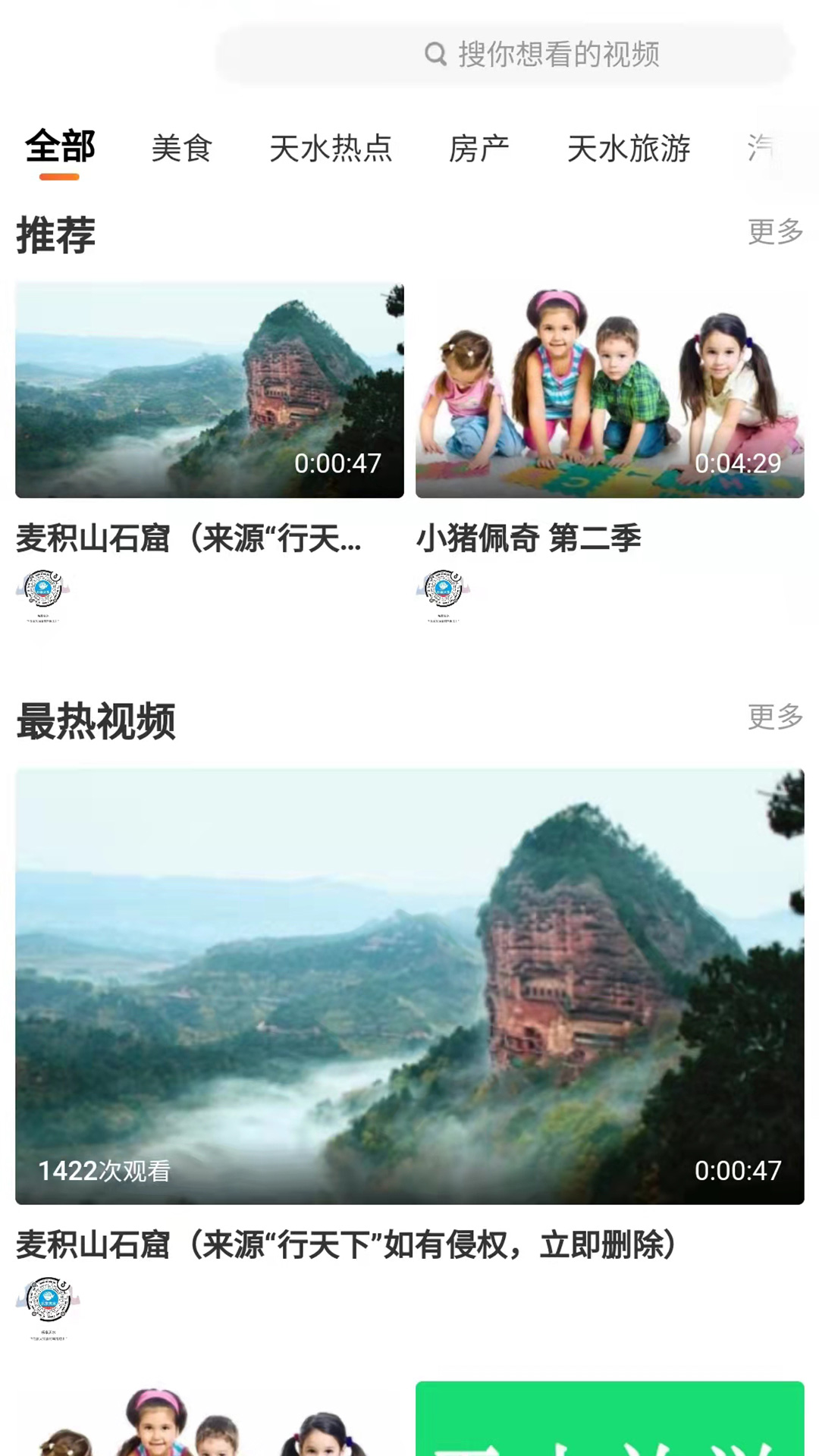View 更多 in the 推荐 section
819x1456 pixels.
[774, 232]
